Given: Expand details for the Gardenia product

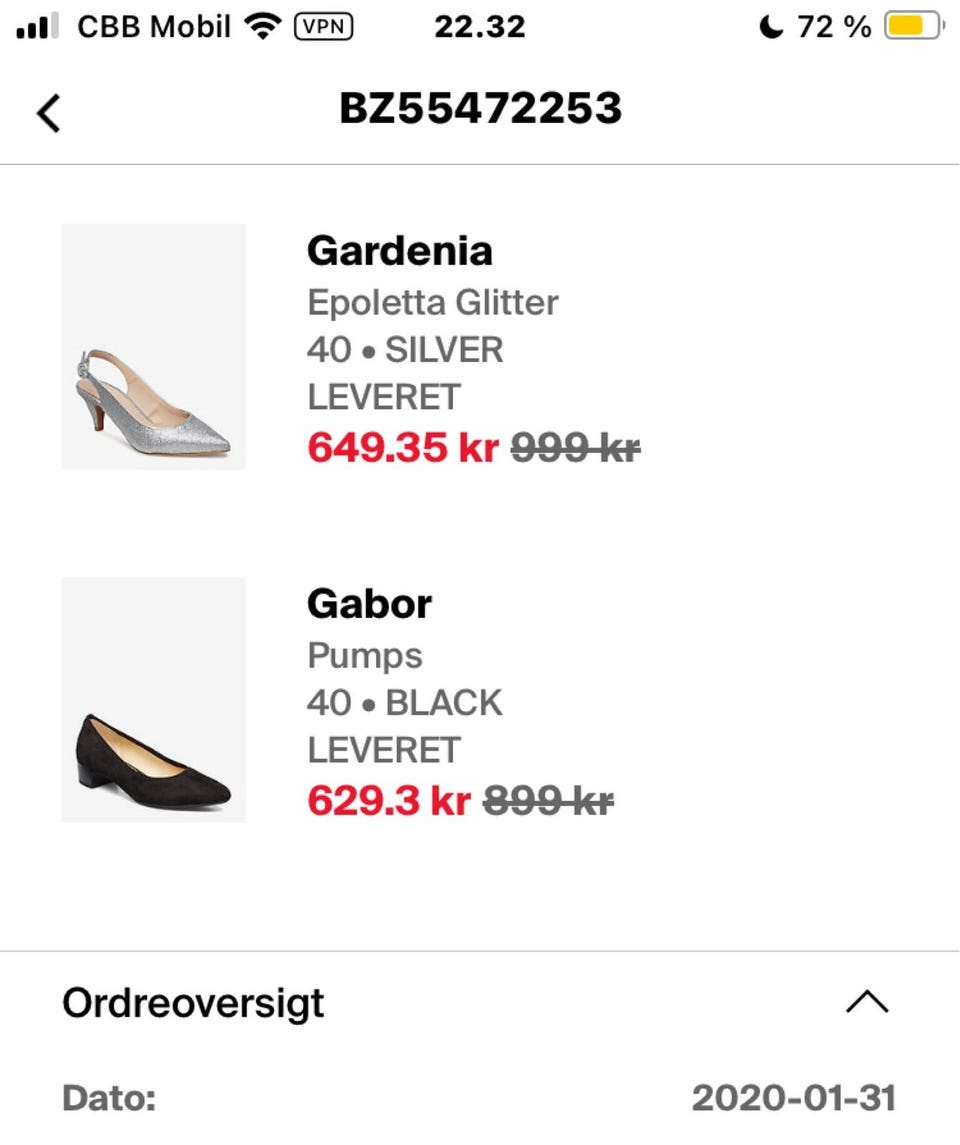Looking at the screenshot, I should pos(400,251).
